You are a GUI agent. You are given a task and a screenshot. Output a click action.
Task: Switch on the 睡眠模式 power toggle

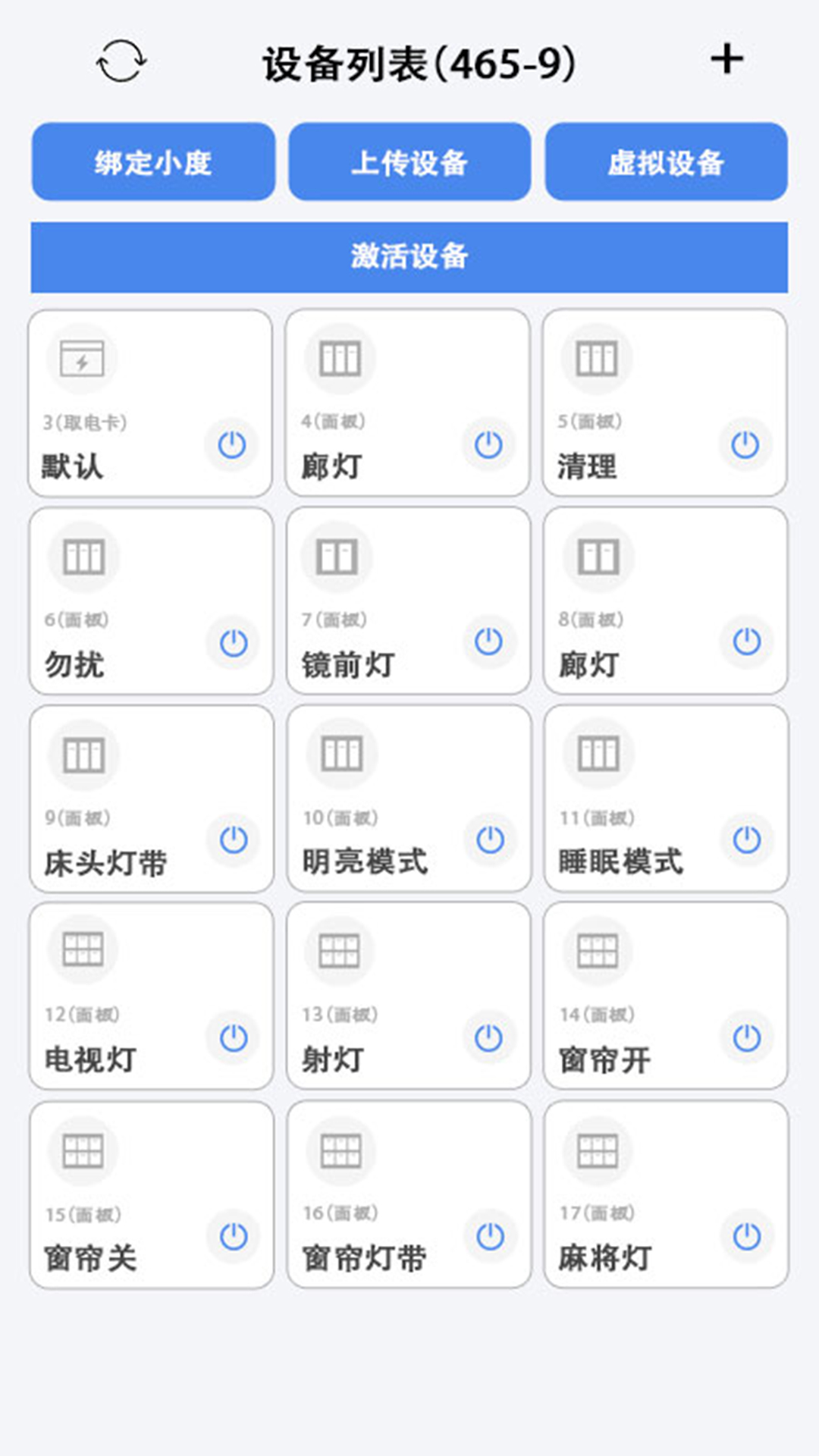pos(746,839)
